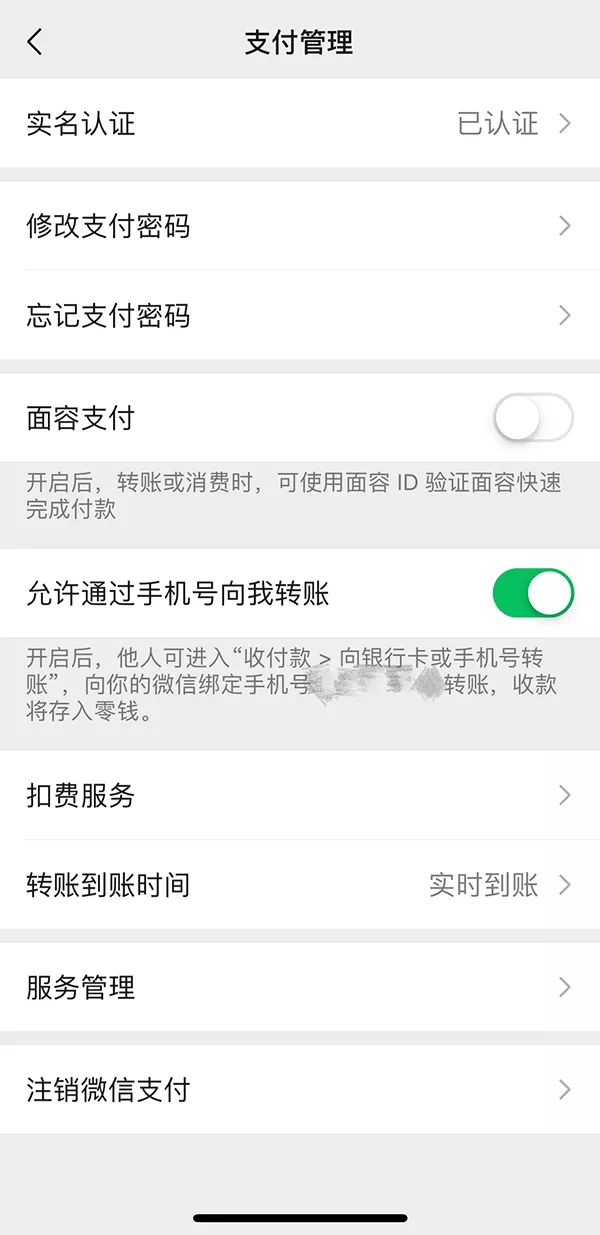600x1235 pixels.
Task: Open 服务管理
Action: coord(300,987)
